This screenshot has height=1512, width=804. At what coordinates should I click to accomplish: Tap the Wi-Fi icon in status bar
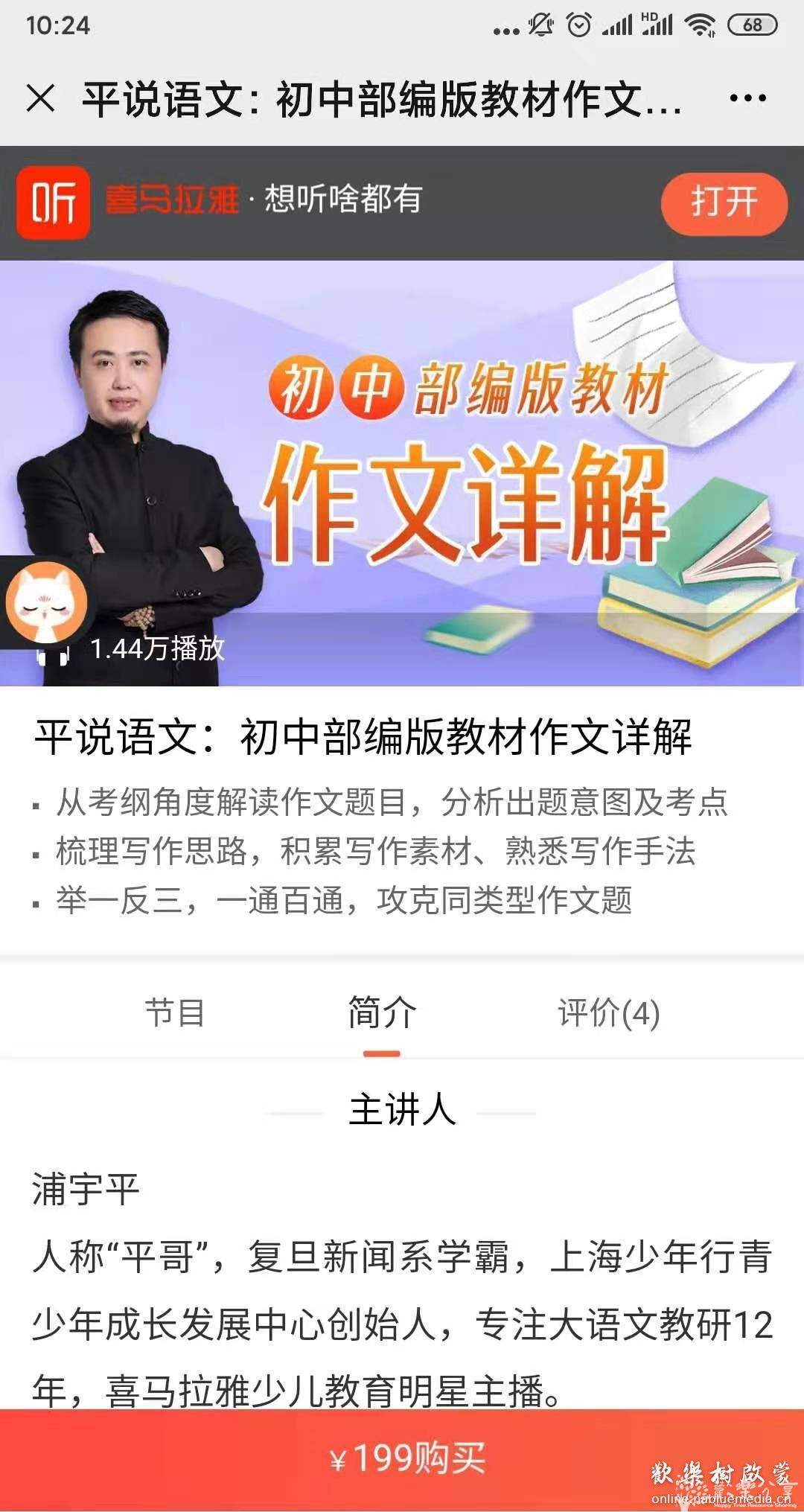point(699,25)
